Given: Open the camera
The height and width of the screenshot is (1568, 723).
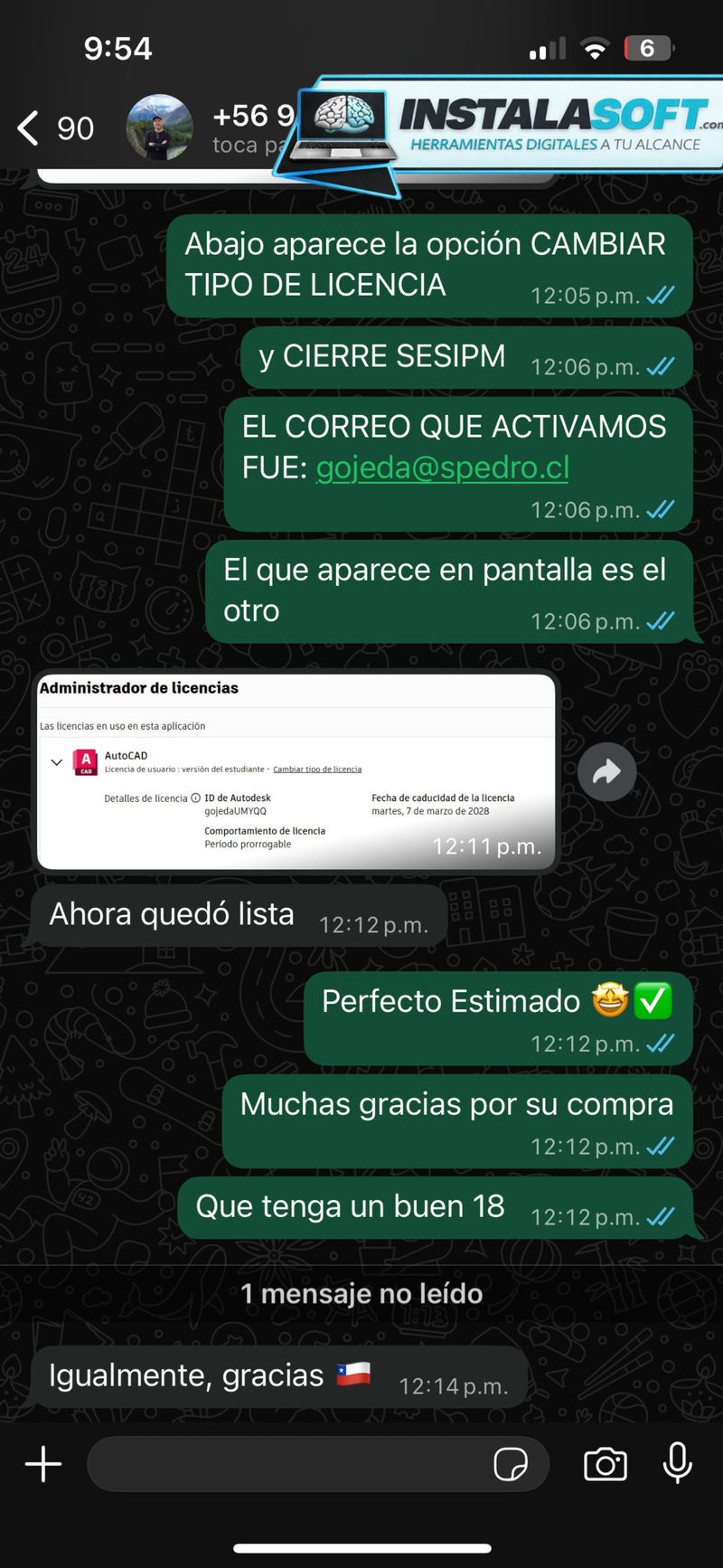Looking at the screenshot, I should tap(606, 1464).
